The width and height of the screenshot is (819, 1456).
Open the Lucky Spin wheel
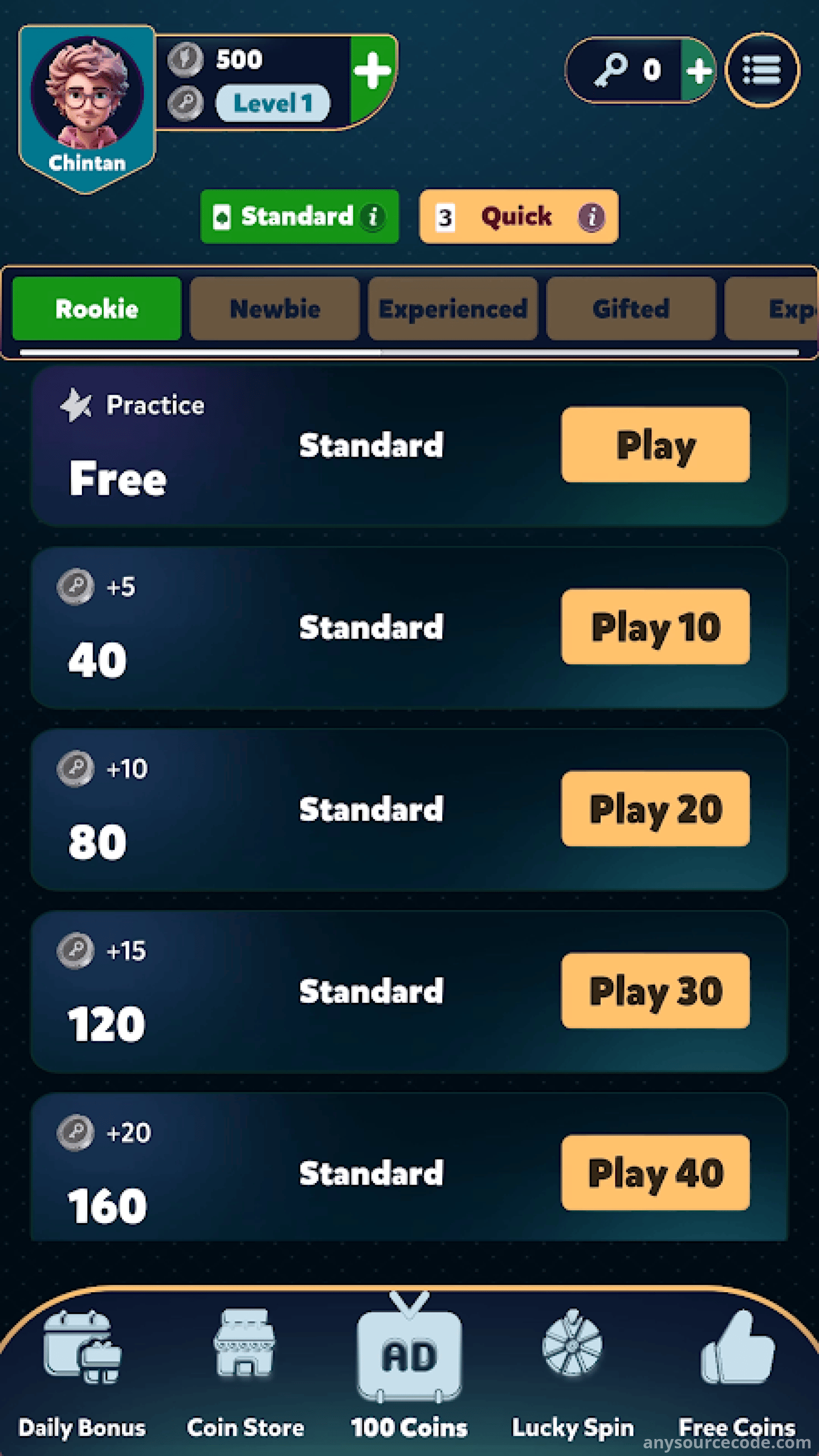(573, 1368)
